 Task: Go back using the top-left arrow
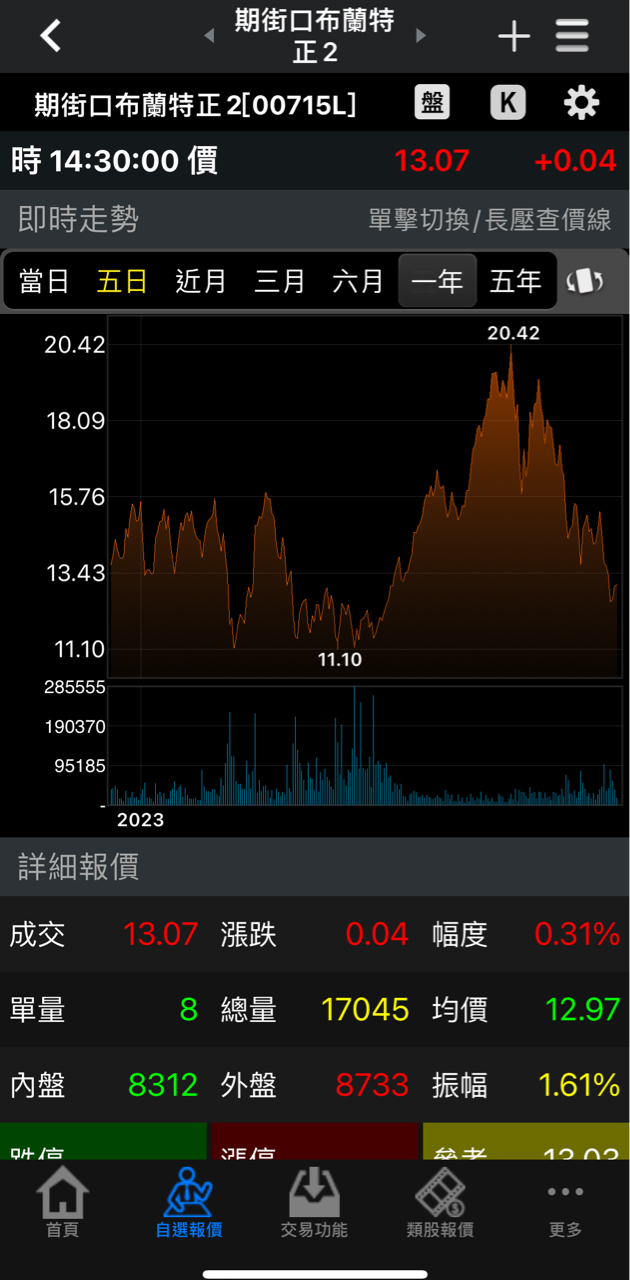point(51,36)
